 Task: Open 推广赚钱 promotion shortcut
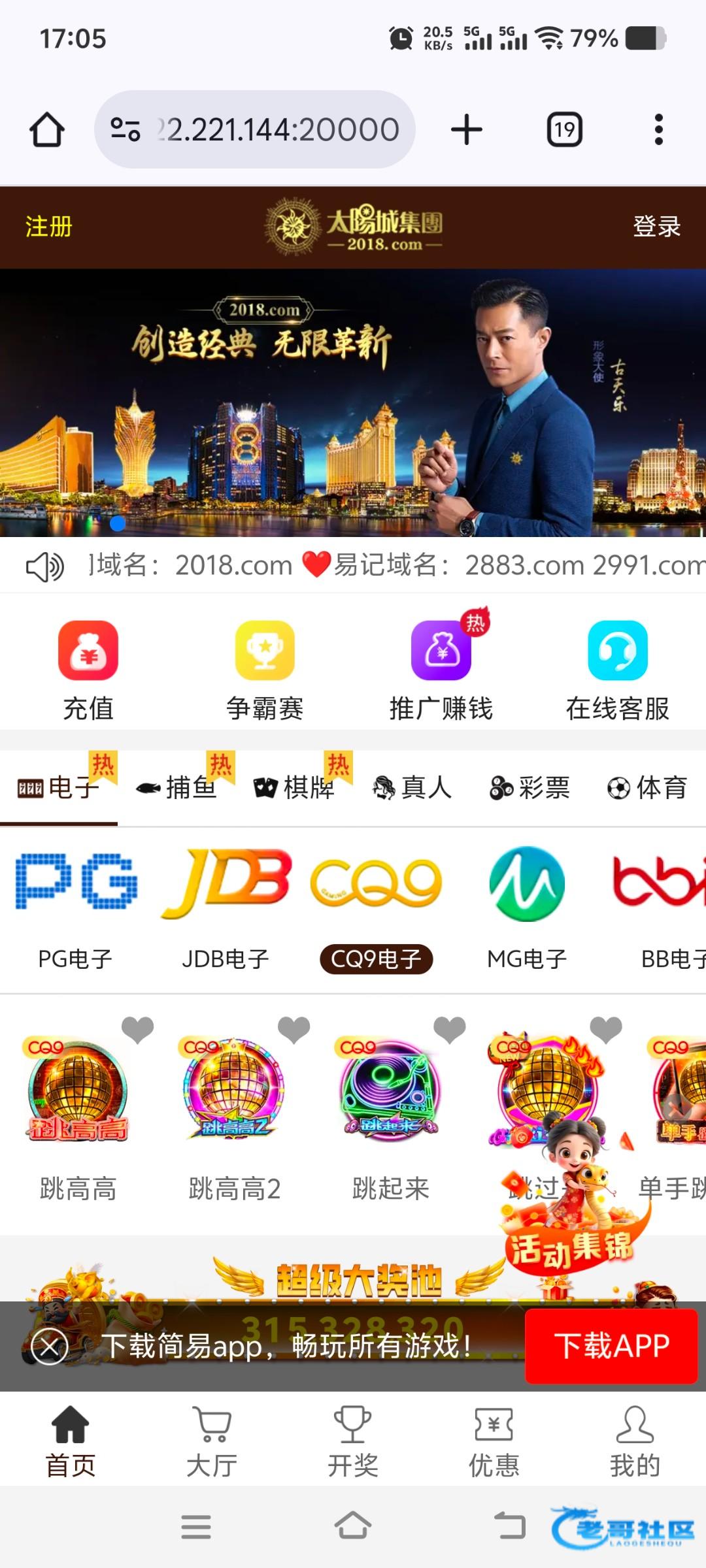441,670
